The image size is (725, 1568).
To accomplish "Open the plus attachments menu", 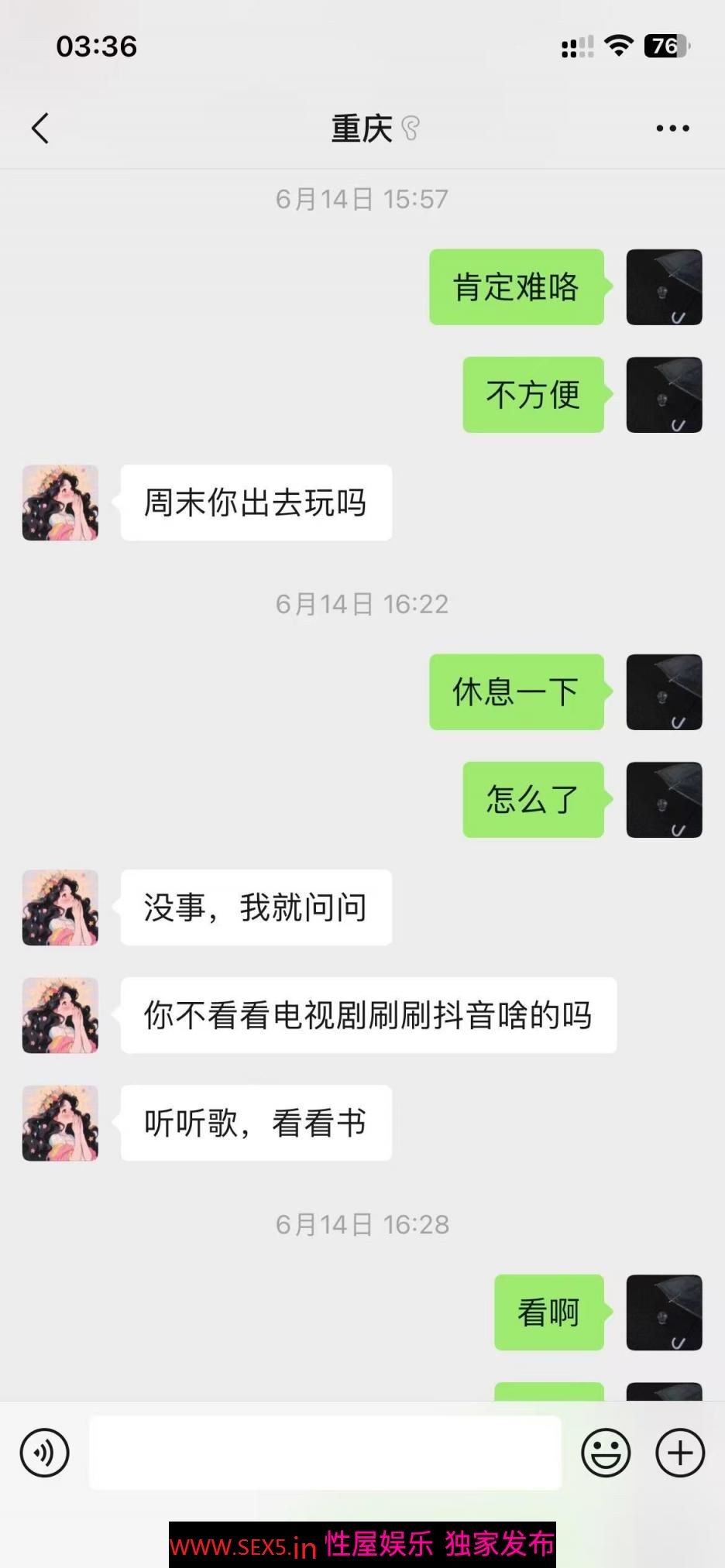I will click(x=680, y=1453).
